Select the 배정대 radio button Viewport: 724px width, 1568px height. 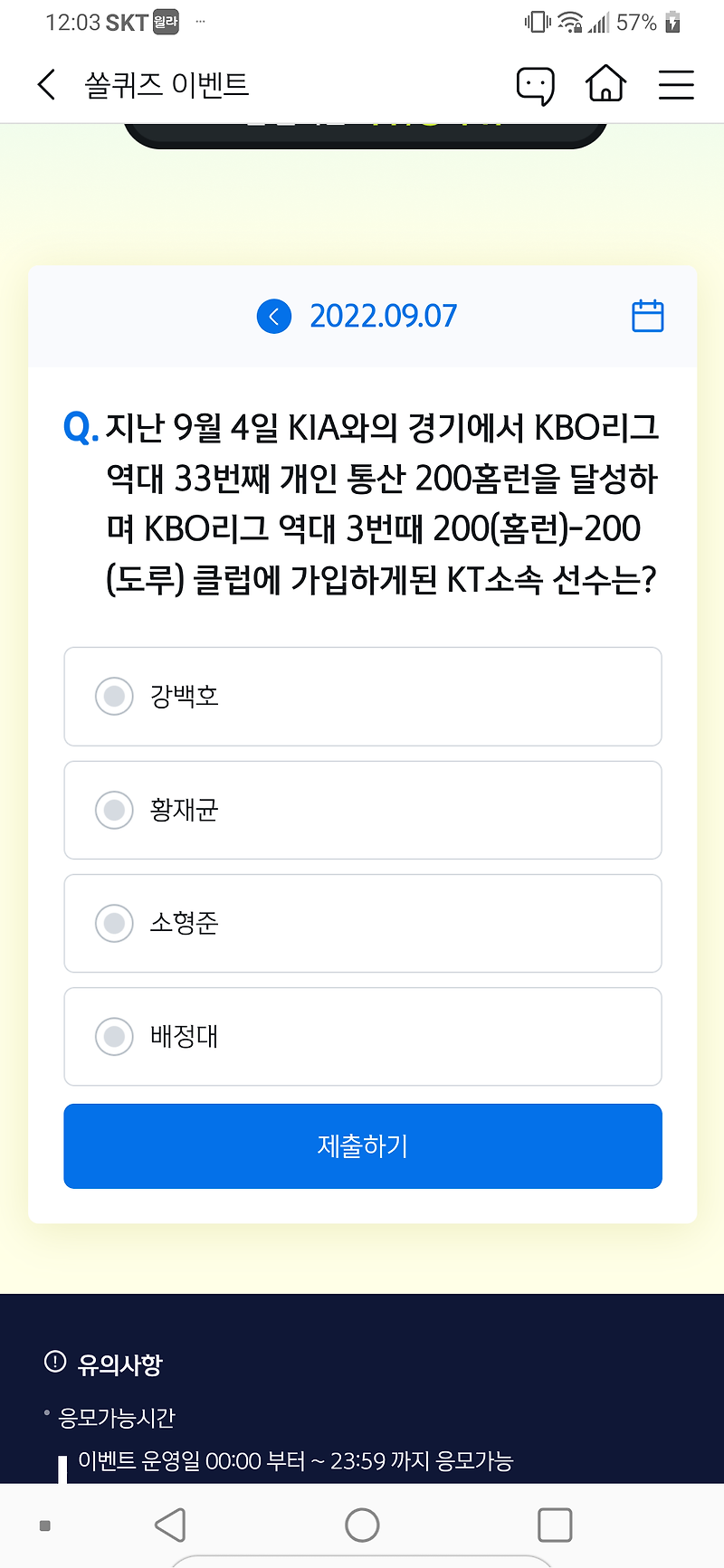[114, 1036]
